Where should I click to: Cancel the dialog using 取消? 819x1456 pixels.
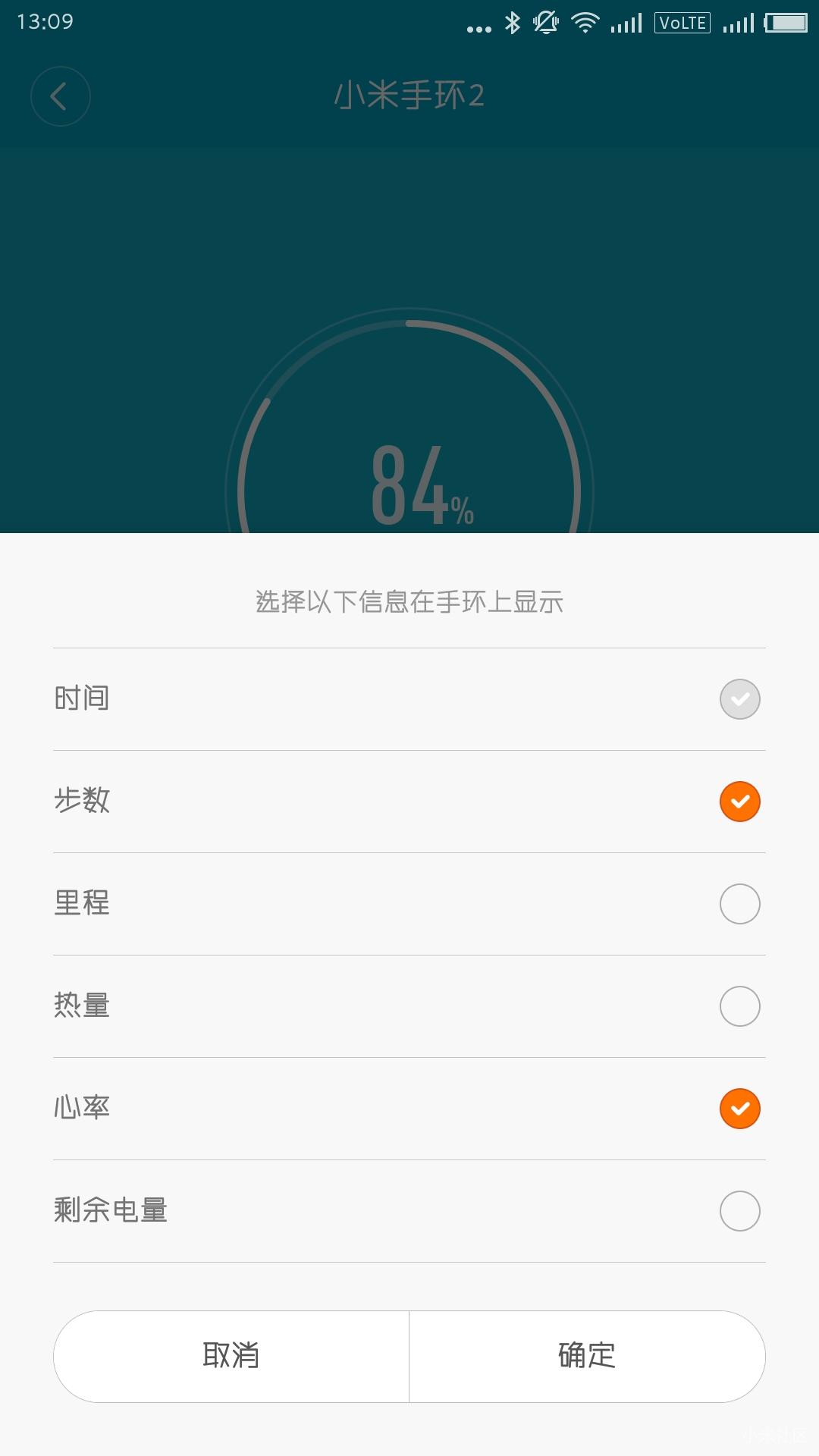point(230,1354)
